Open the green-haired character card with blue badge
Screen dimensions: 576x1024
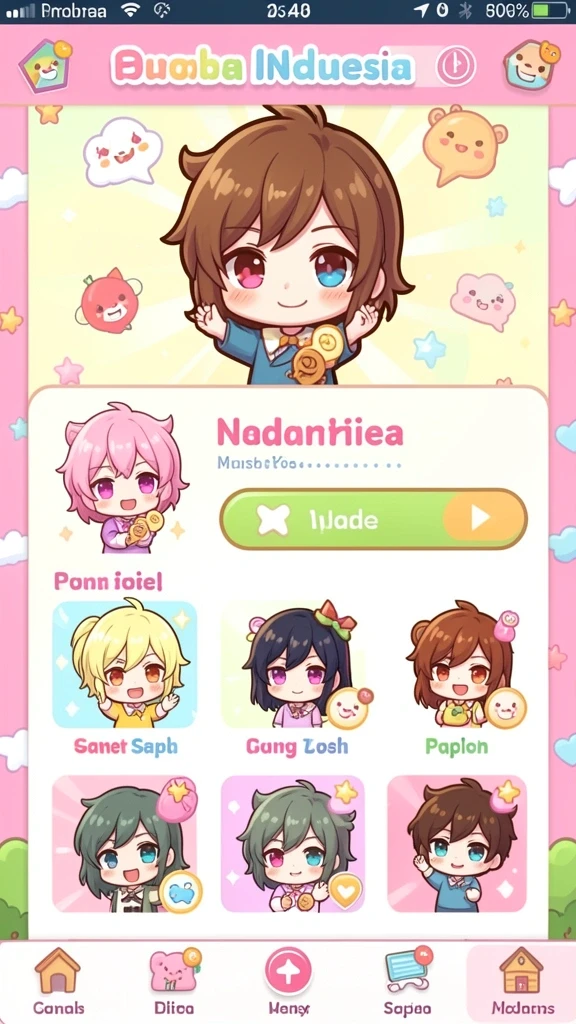pos(125,843)
